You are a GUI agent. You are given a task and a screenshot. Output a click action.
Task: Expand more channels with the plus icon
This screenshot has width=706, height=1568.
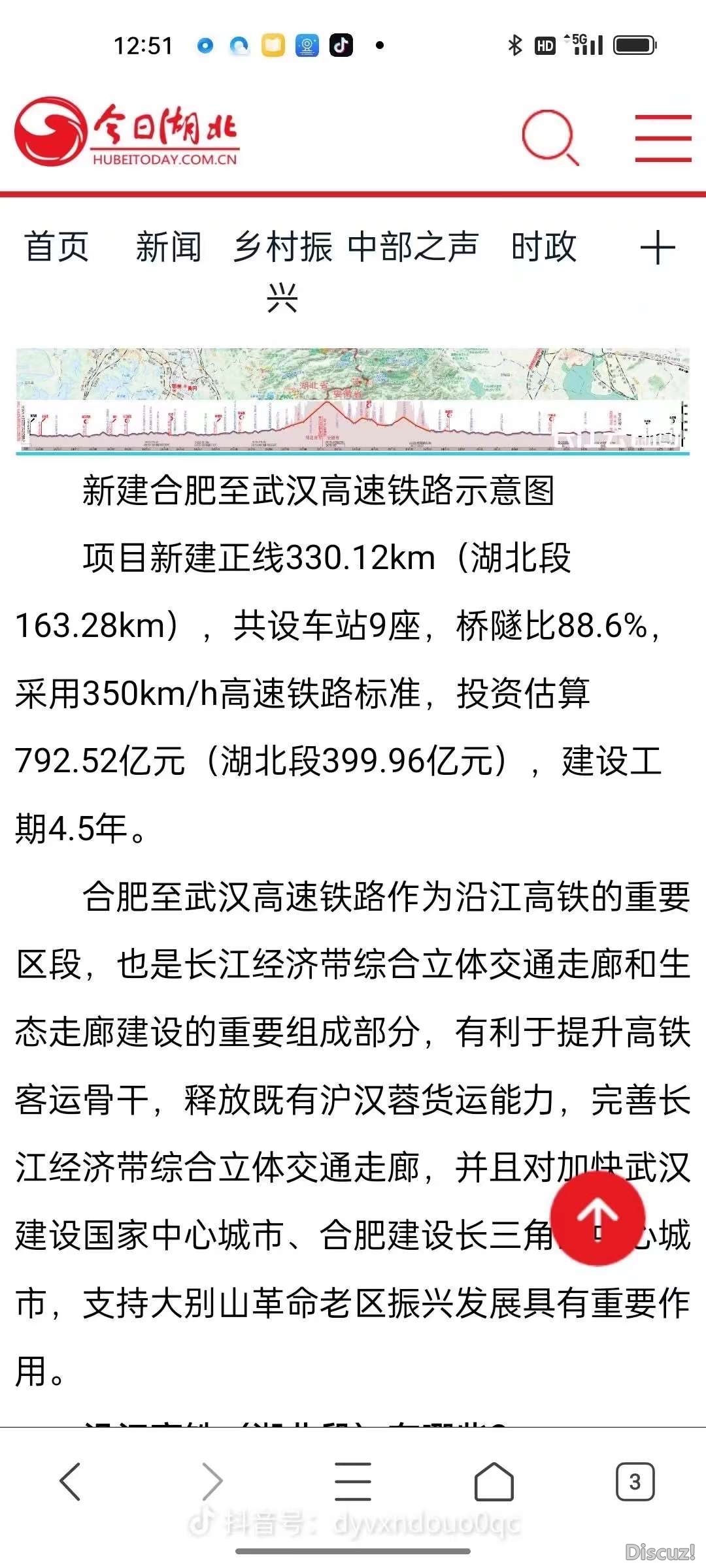tap(657, 248)
